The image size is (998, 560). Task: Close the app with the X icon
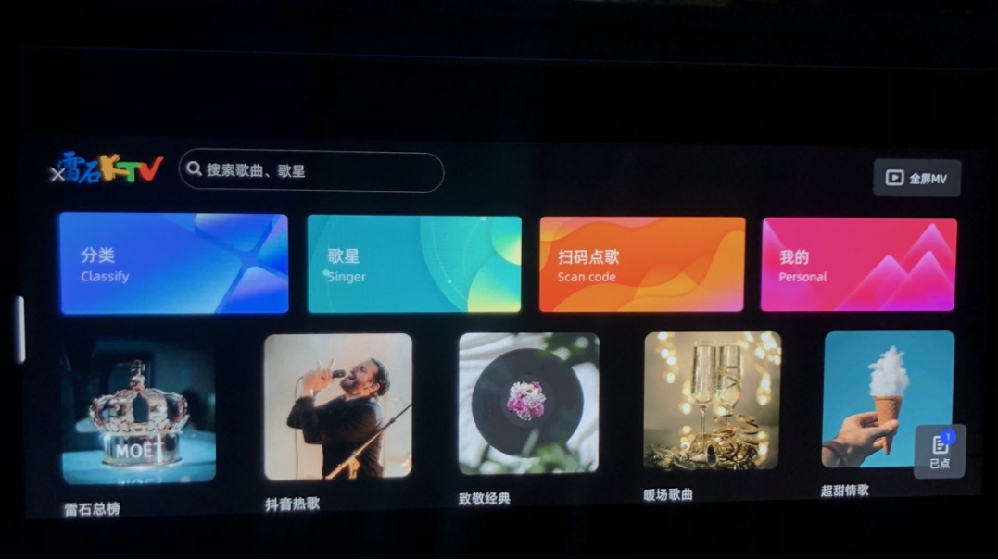point(57,174)
